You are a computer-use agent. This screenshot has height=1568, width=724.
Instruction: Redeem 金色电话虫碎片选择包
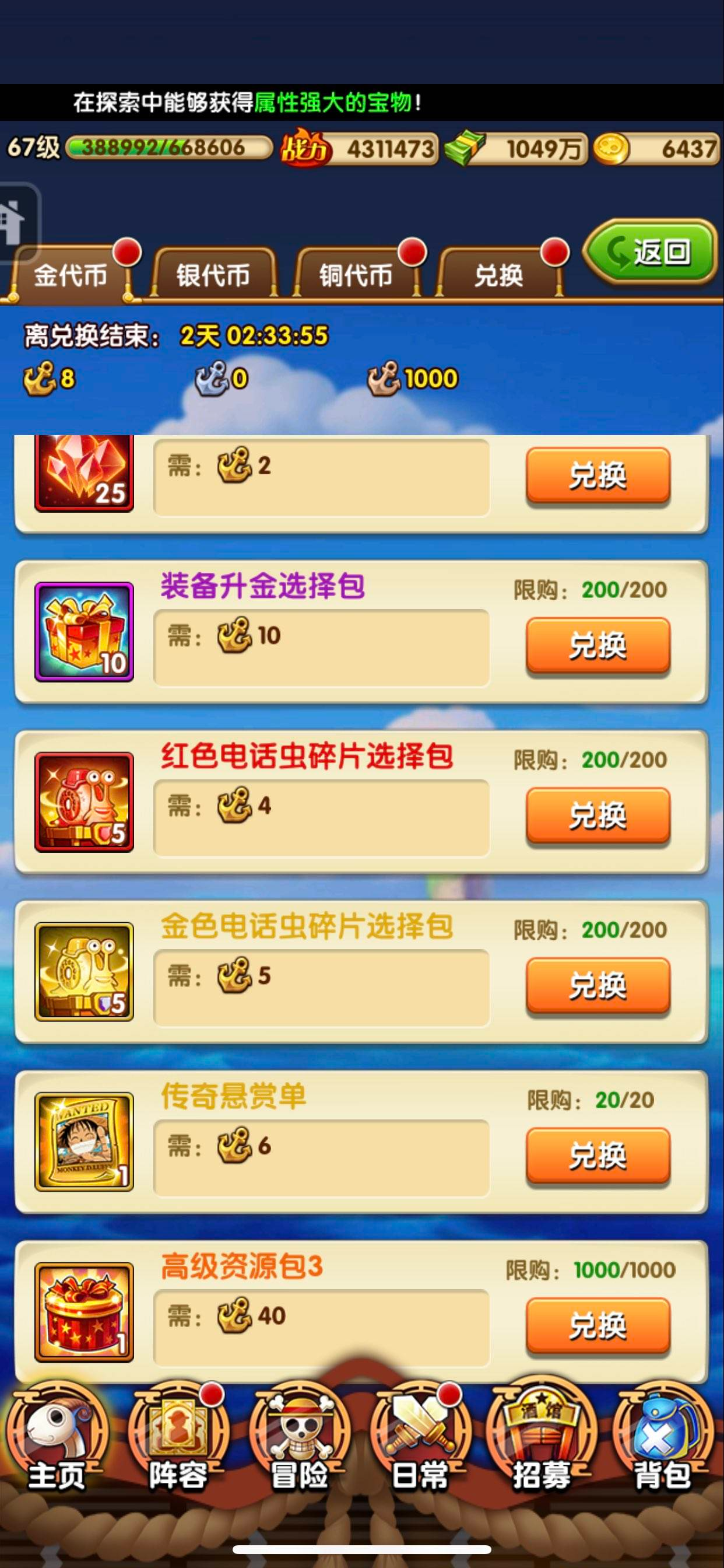pos(598,985)
